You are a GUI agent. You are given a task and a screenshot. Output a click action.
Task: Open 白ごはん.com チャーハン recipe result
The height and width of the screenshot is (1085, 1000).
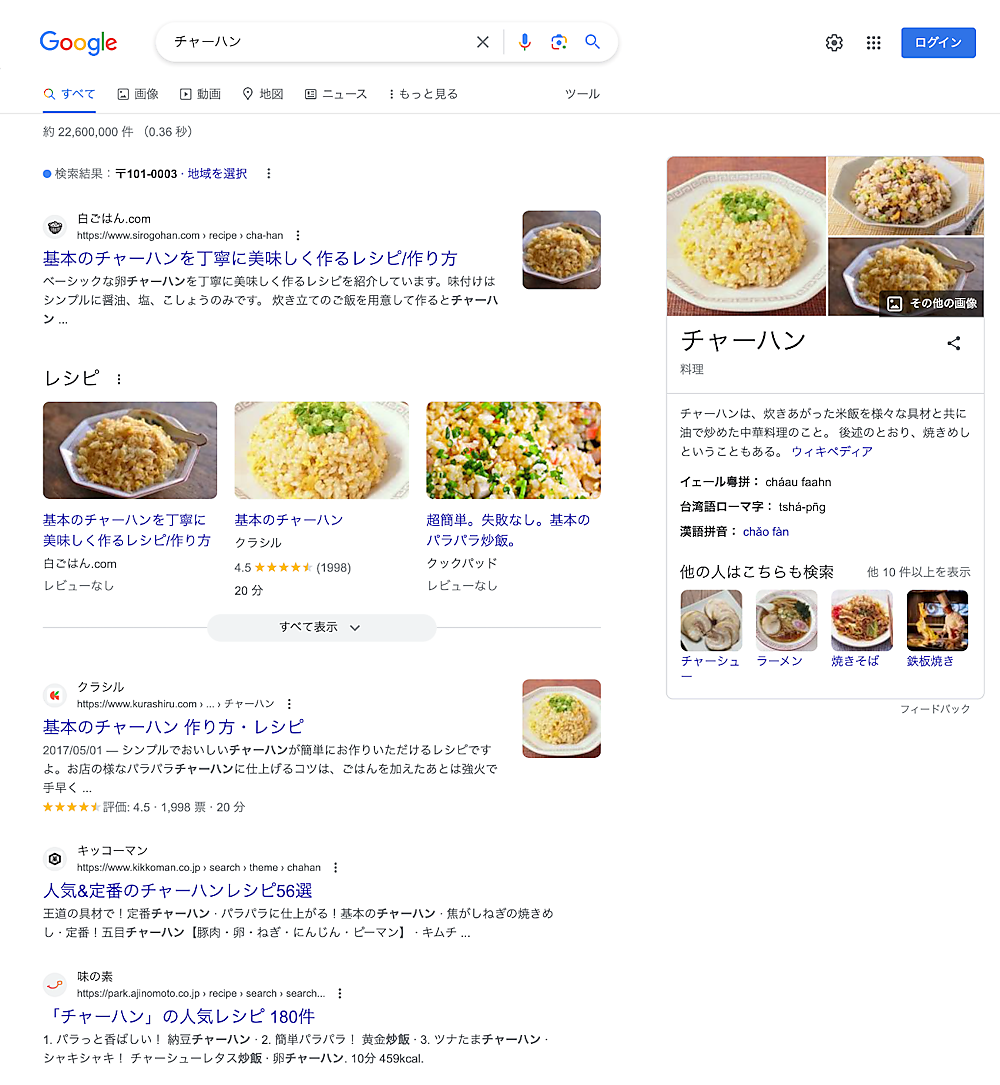250,258
